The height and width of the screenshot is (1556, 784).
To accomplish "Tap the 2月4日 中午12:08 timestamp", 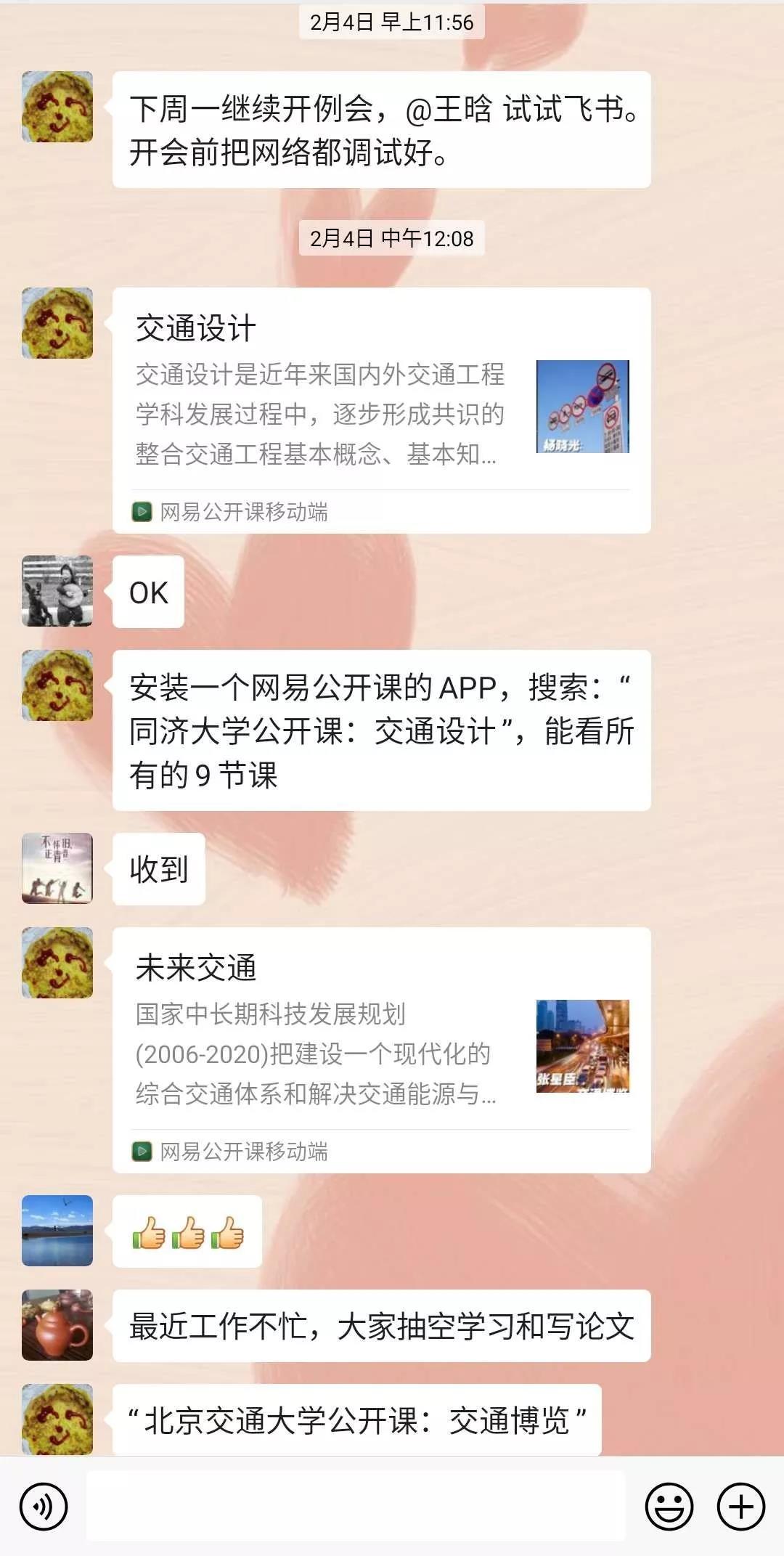I will (x=392, y=236).
